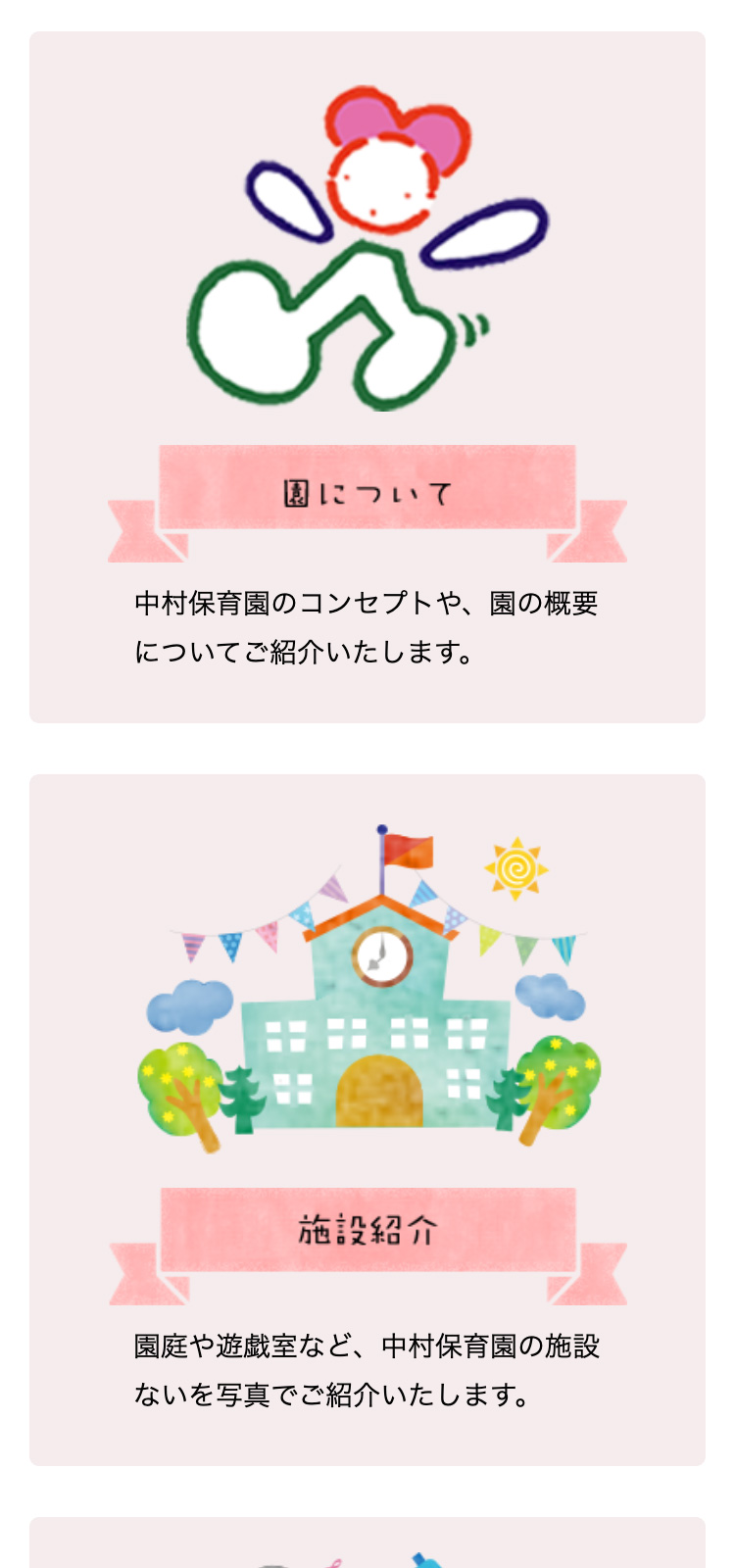Click the blue cloud right of the building

coord(549,998)
